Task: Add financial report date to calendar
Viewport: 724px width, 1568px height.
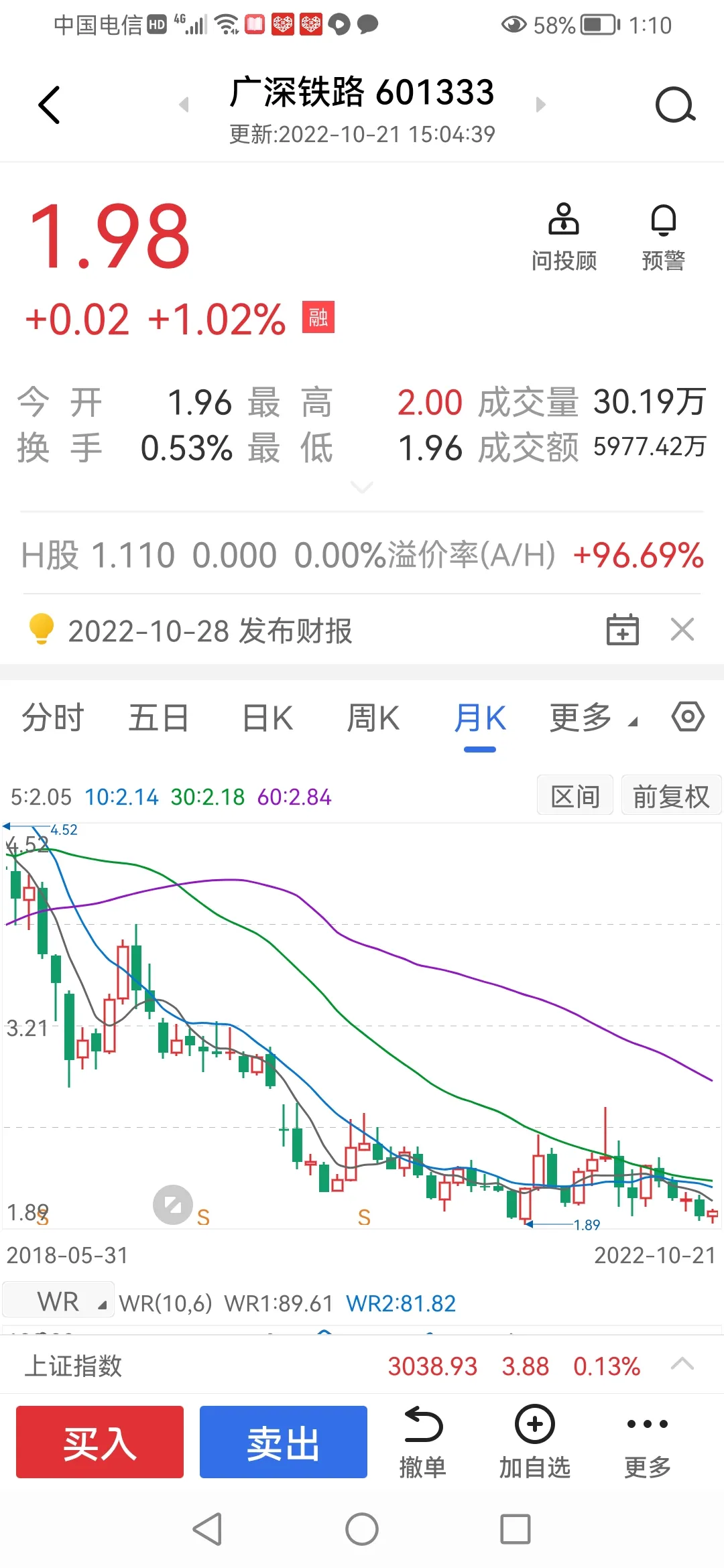Action: pyautogui.click(x=622, y=630)
